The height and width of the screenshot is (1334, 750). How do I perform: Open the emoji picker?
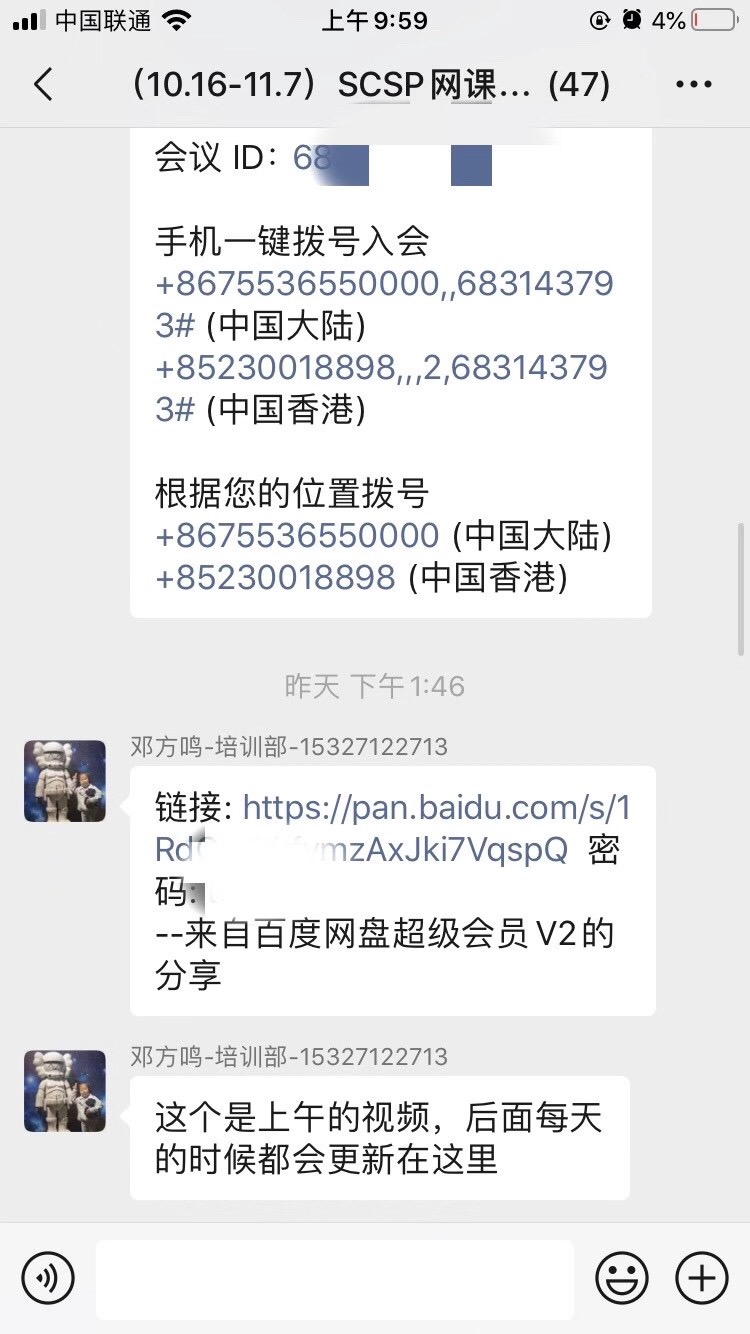pyautogui.click(x=621, y=1278)
